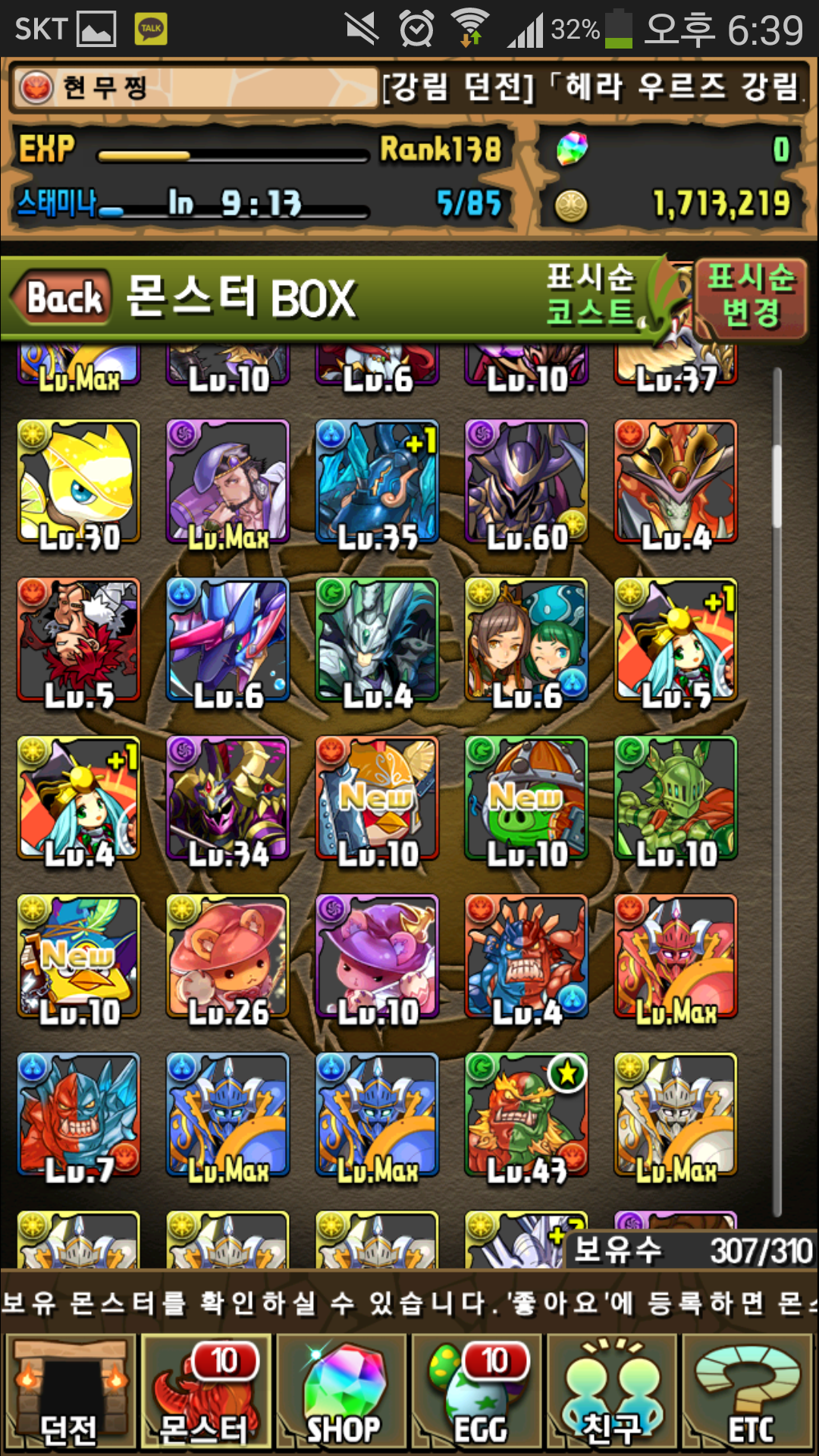The width and height of the screenshot is (819, 1456).
Task: Open the new green pig monster Lv.10
Action: coord(526,799)
